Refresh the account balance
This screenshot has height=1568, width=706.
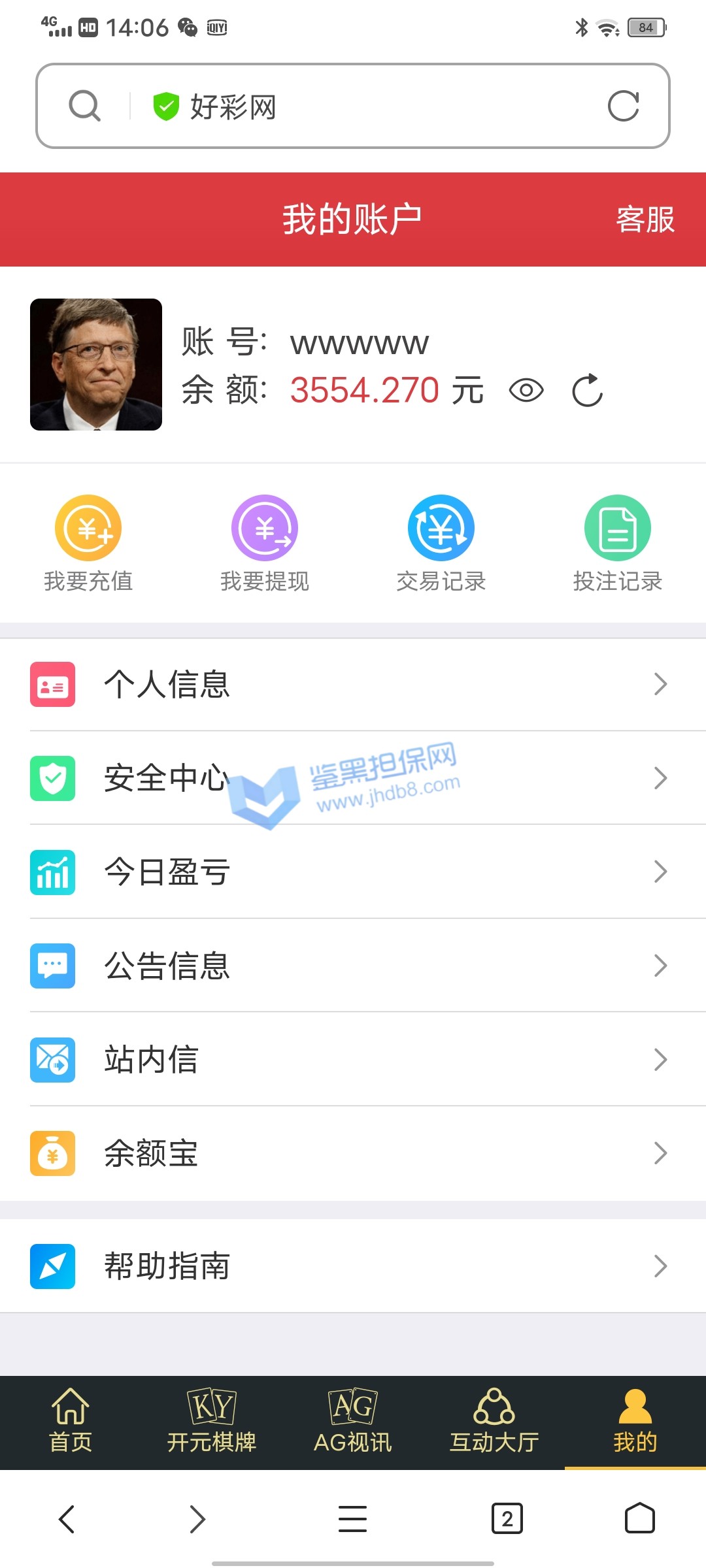[587, 391]
